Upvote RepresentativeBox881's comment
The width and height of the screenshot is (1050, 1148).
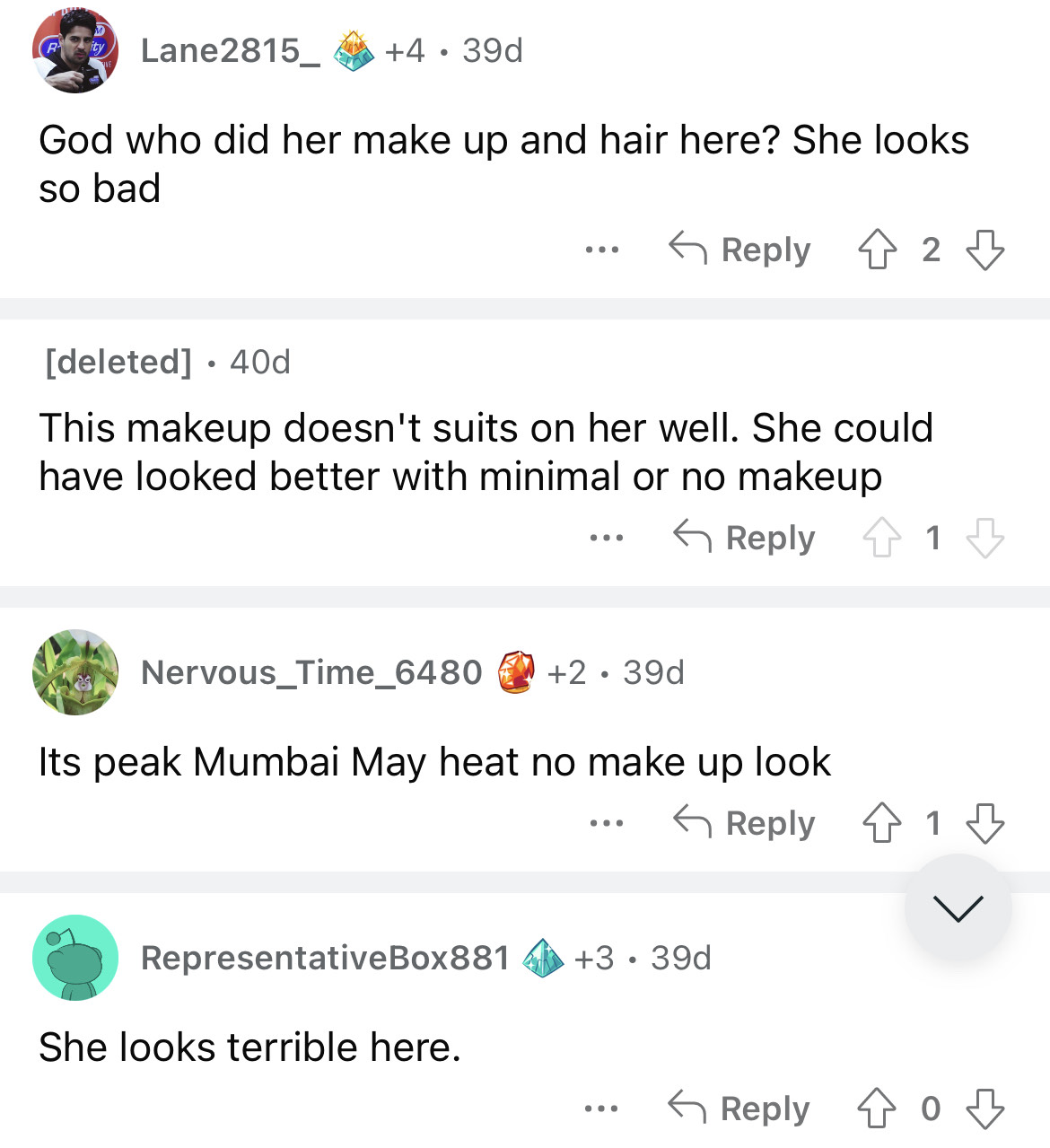[x=876, y=1109]
